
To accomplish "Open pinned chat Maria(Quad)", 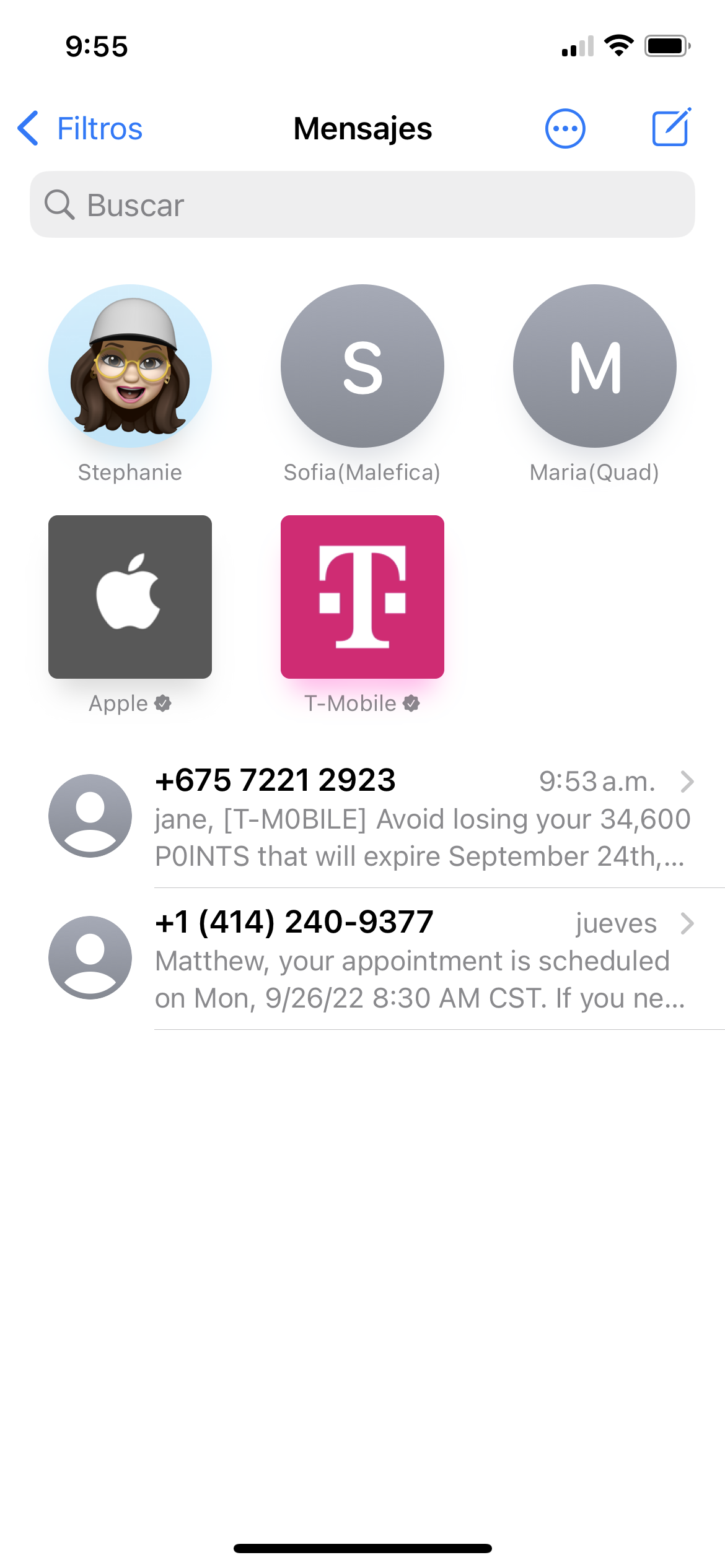I will pyautogui.click(x=594, y=367).
